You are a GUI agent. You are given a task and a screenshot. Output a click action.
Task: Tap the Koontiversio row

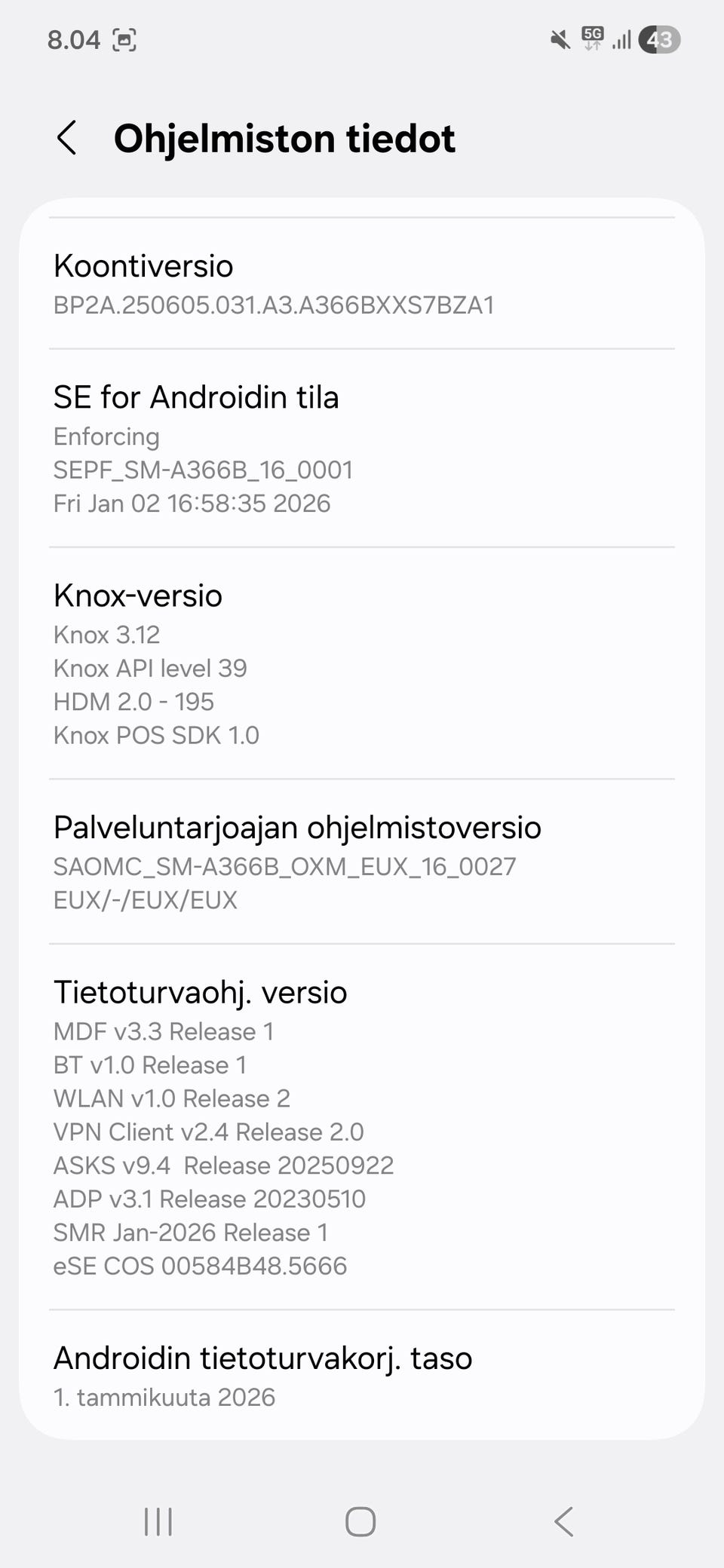362,284
